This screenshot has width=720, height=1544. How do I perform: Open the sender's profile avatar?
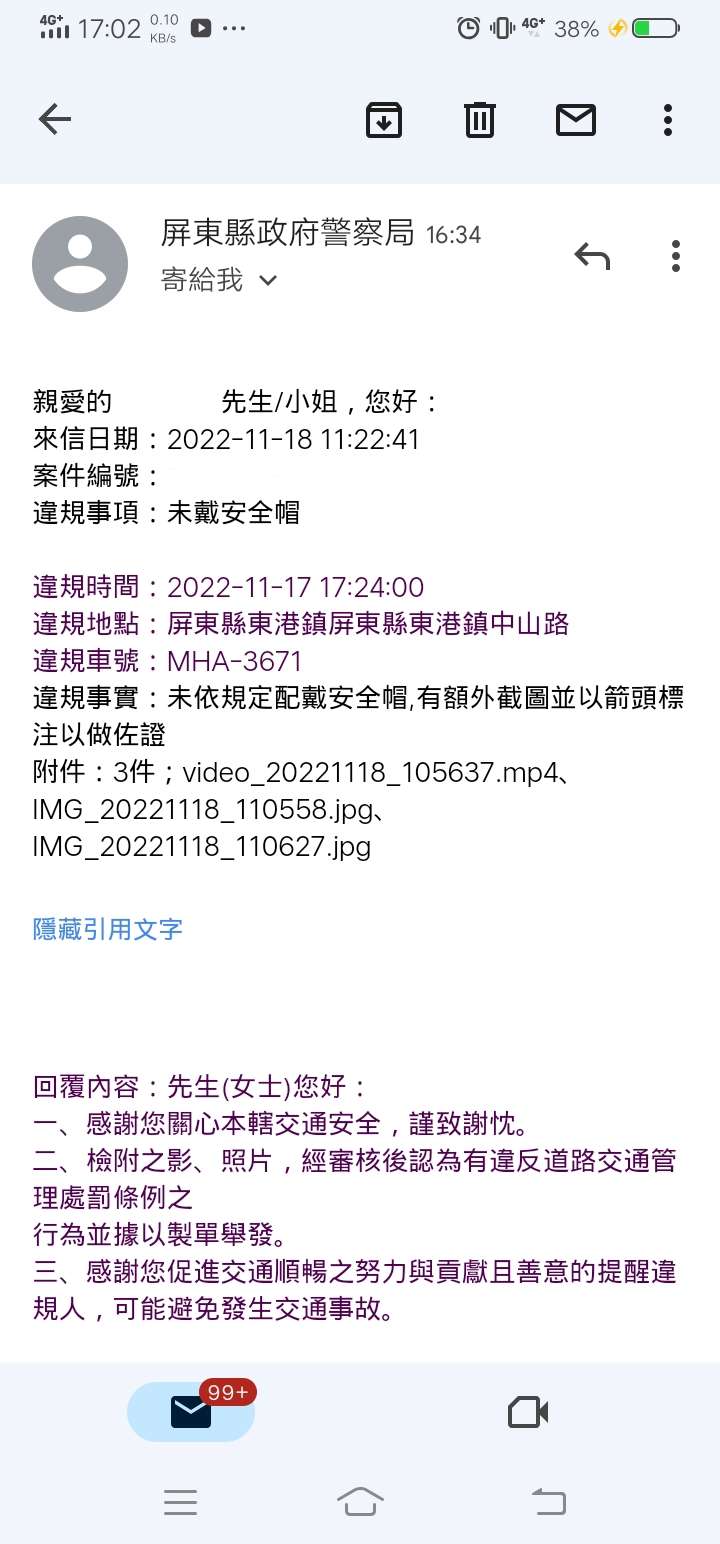click(80, 264)
